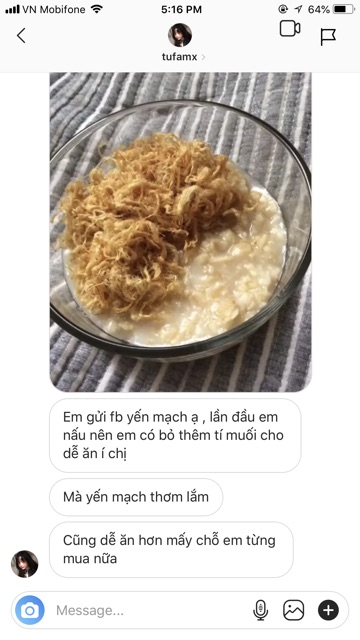The width and height of the screenshot is (360, 640).
Task: Open the camera from message bar
Action: coord(30,610)
